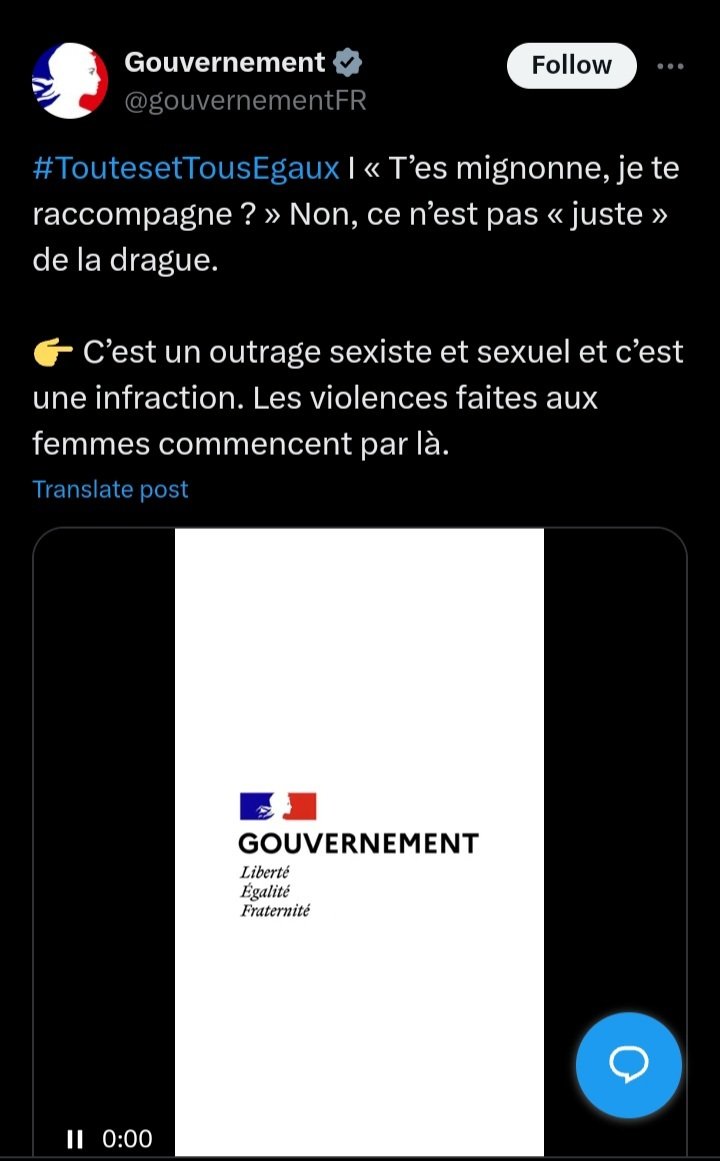The height and width of the screenshot is (1161, 720).
Task: Open the #ToutesetTousEgaux hashtag
Action: coord(186,169)
